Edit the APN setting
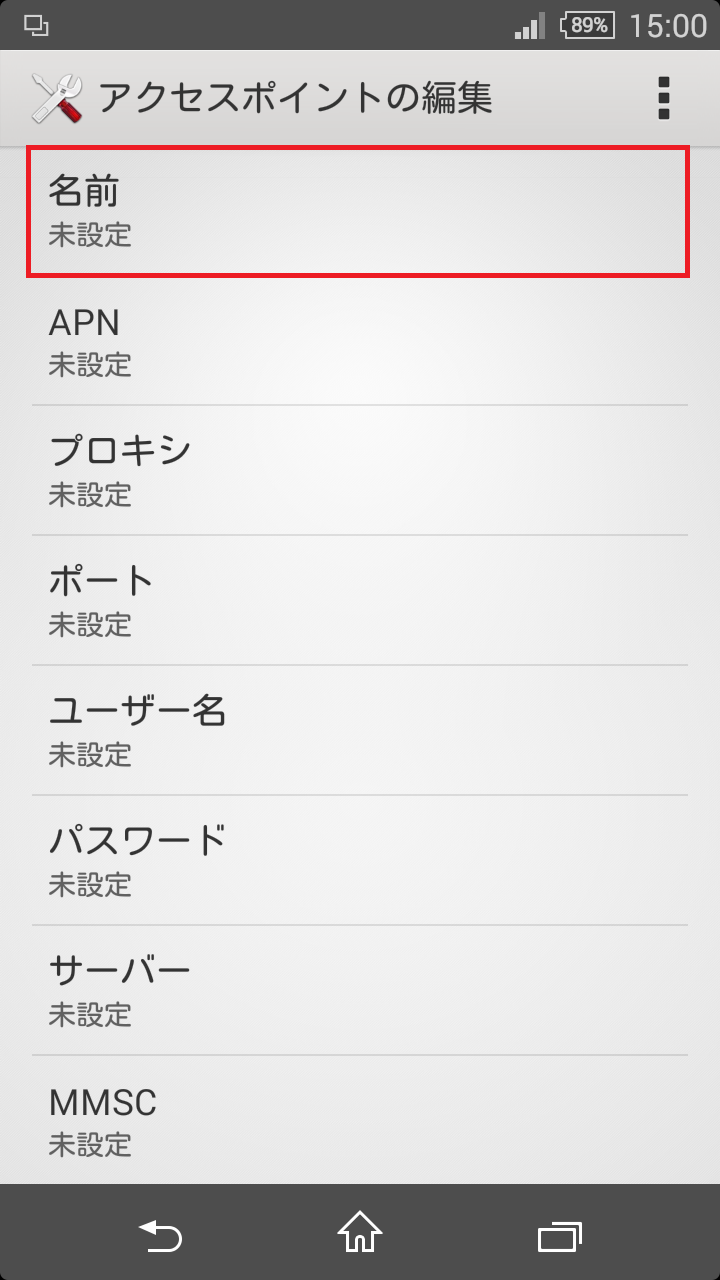This screenshot has height=1280, width=720. pos(360,340)
